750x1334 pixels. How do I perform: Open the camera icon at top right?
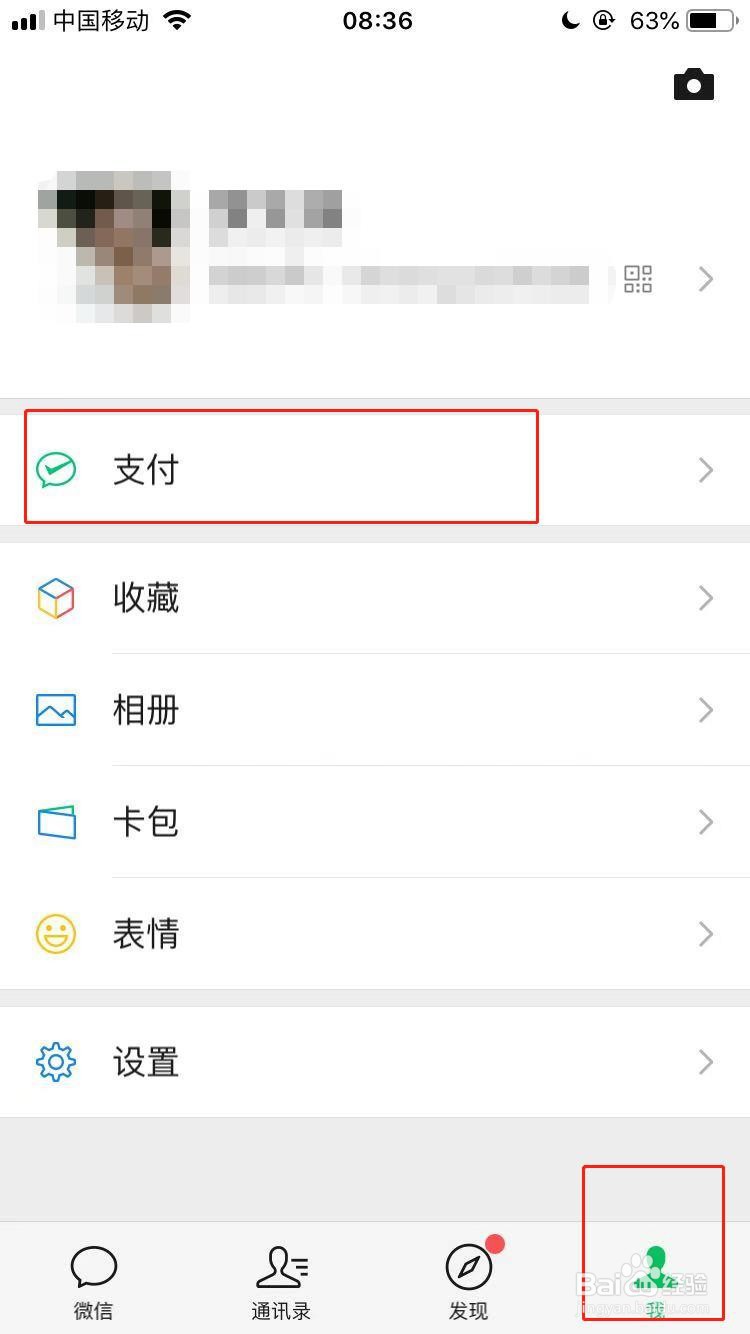click(x=694, y=84)
